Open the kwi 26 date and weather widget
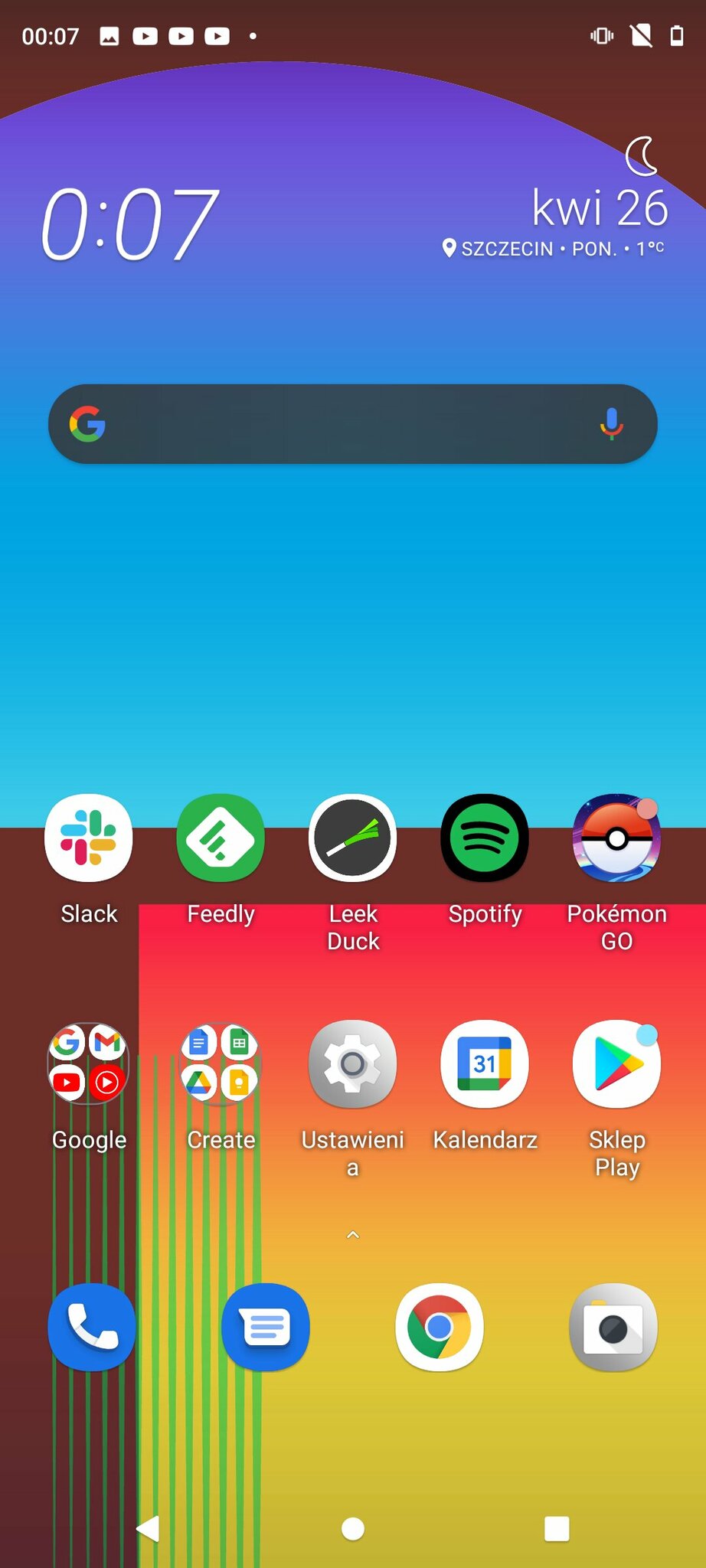 coord(600,209)
